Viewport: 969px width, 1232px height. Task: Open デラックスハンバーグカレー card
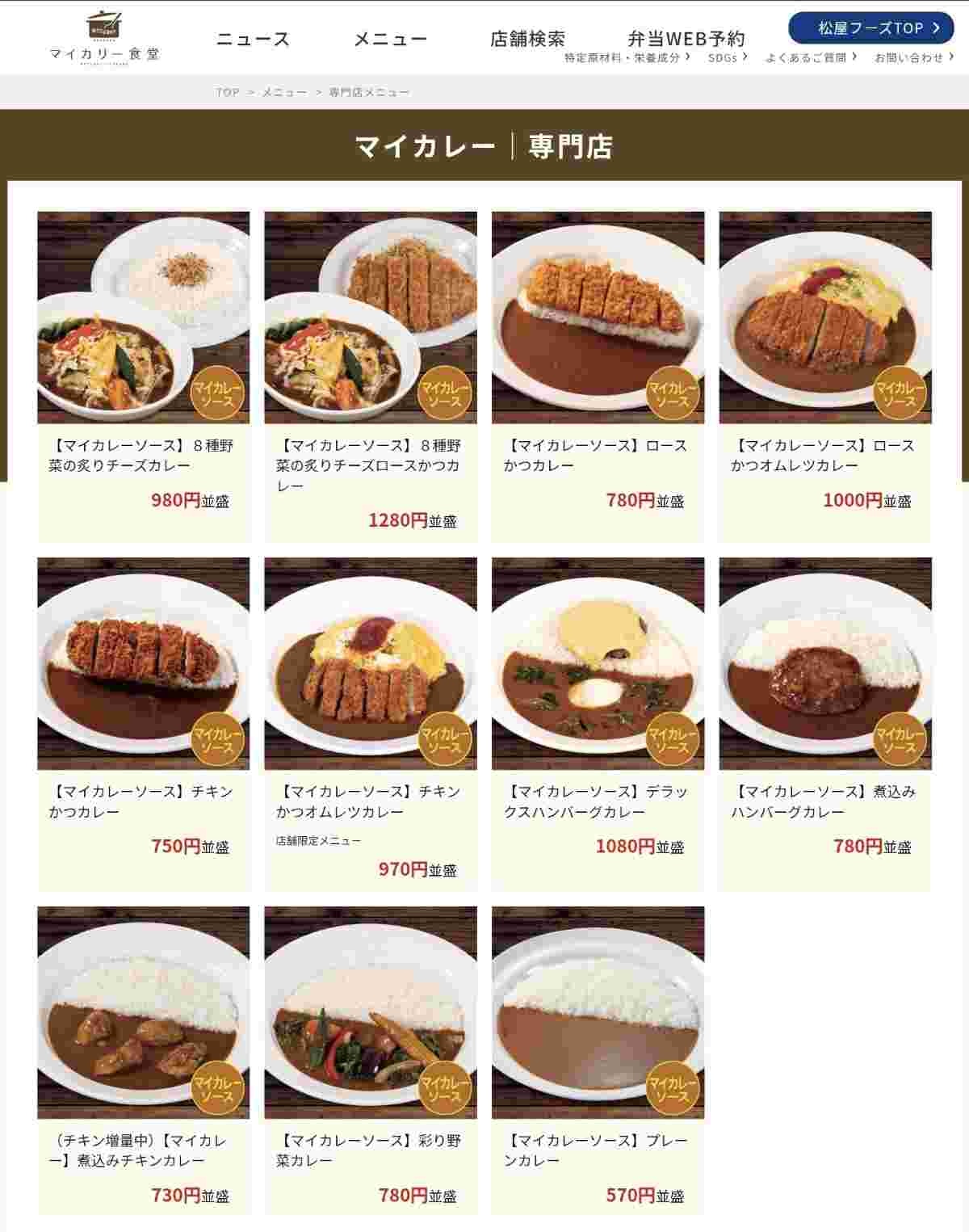click(598, 723)
